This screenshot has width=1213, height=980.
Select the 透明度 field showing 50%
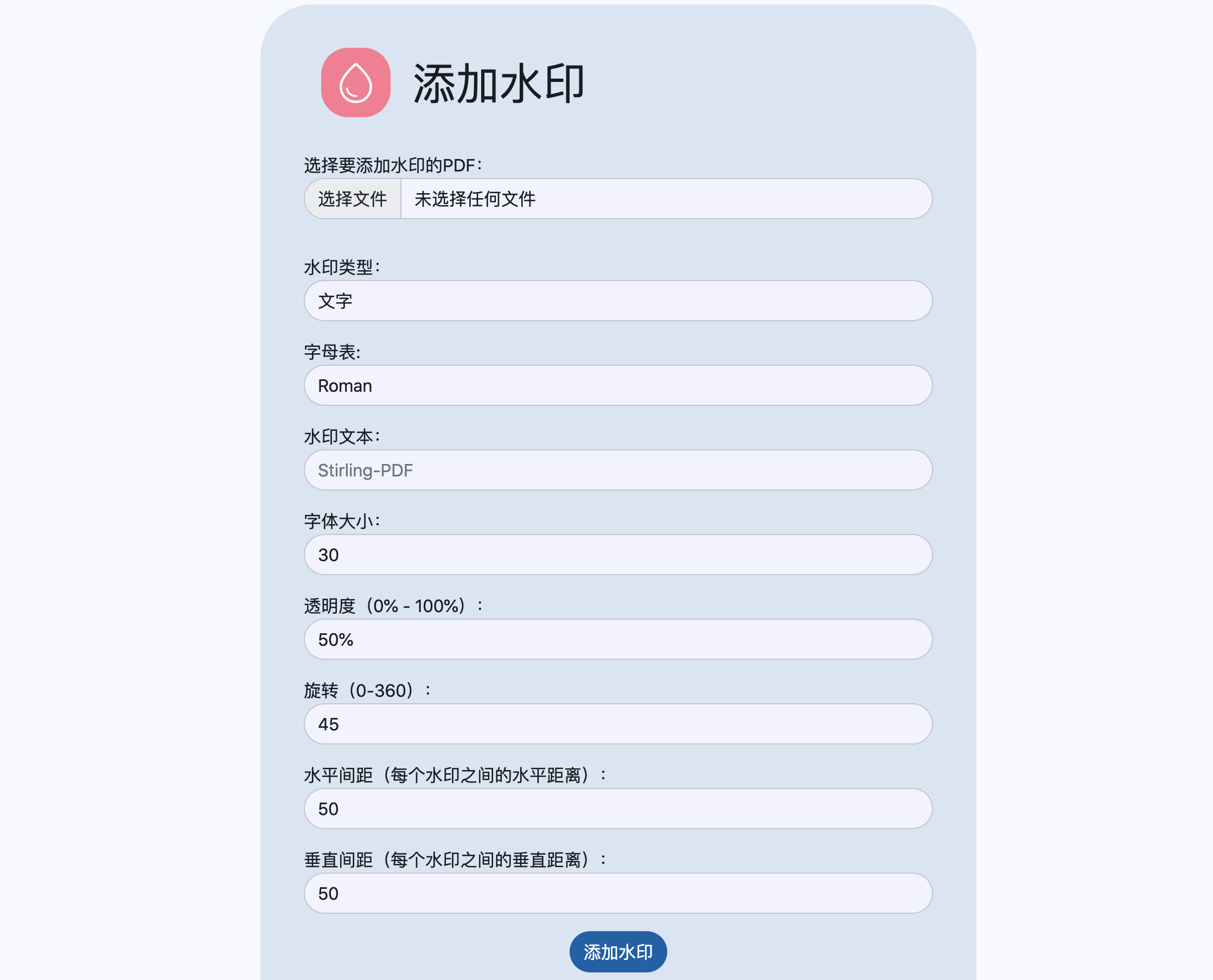(617, 640)
